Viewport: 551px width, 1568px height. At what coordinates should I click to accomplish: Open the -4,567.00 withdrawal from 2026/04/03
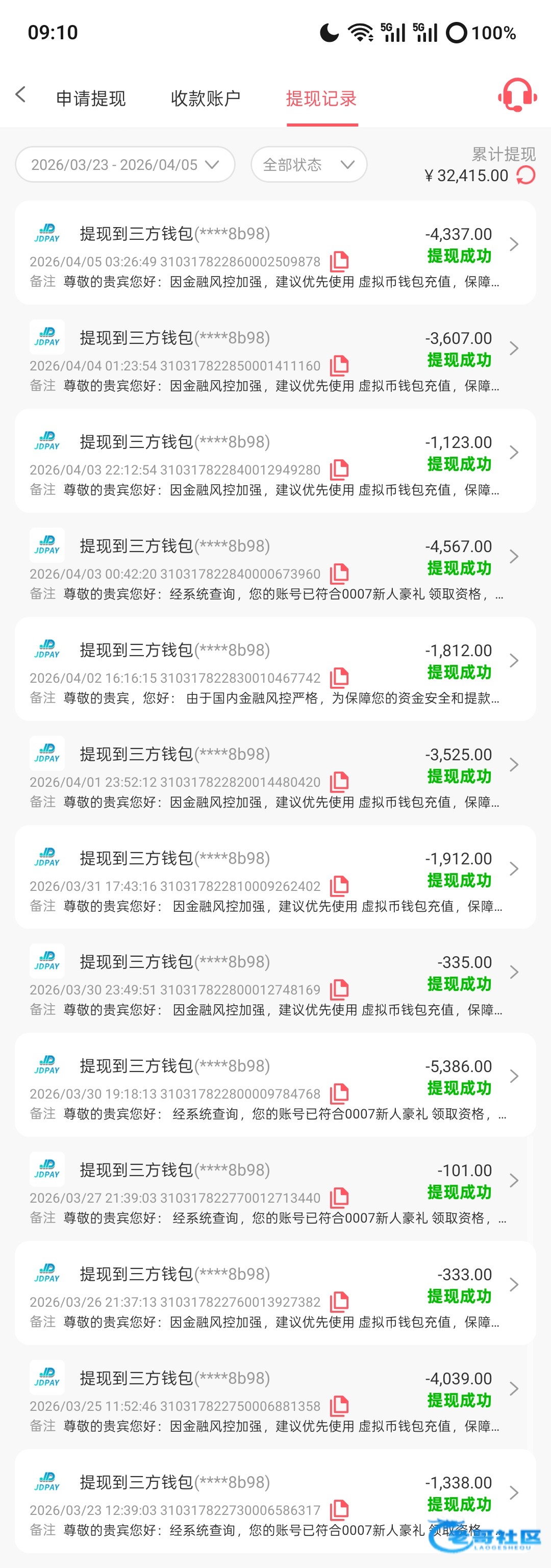pos(514,557)
